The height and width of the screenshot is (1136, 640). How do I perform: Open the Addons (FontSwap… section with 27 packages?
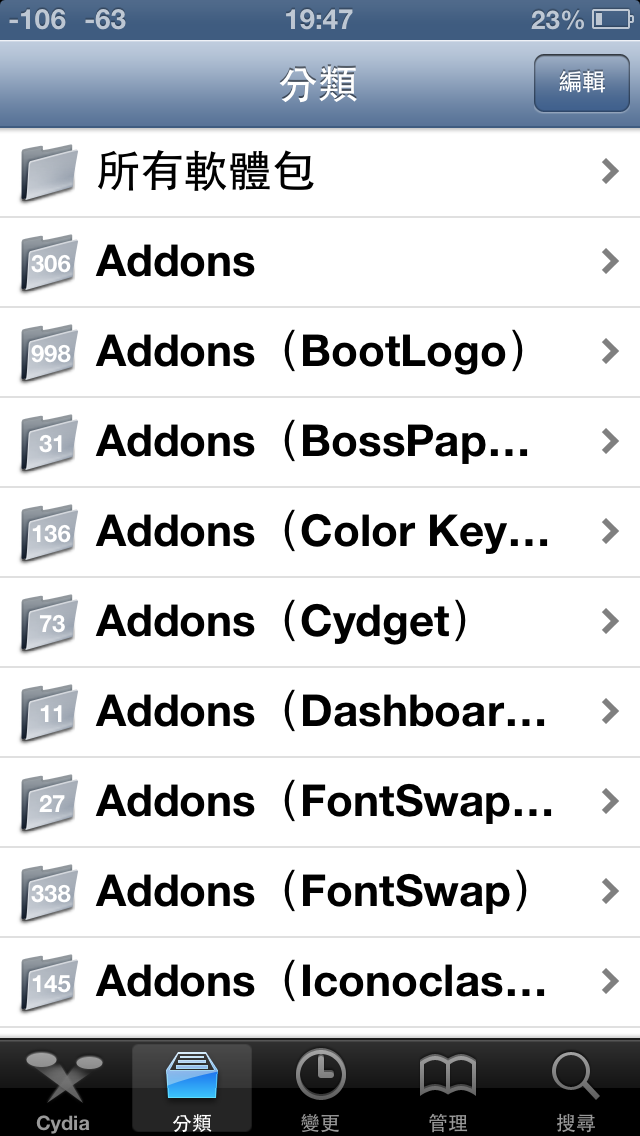[320, 802]
